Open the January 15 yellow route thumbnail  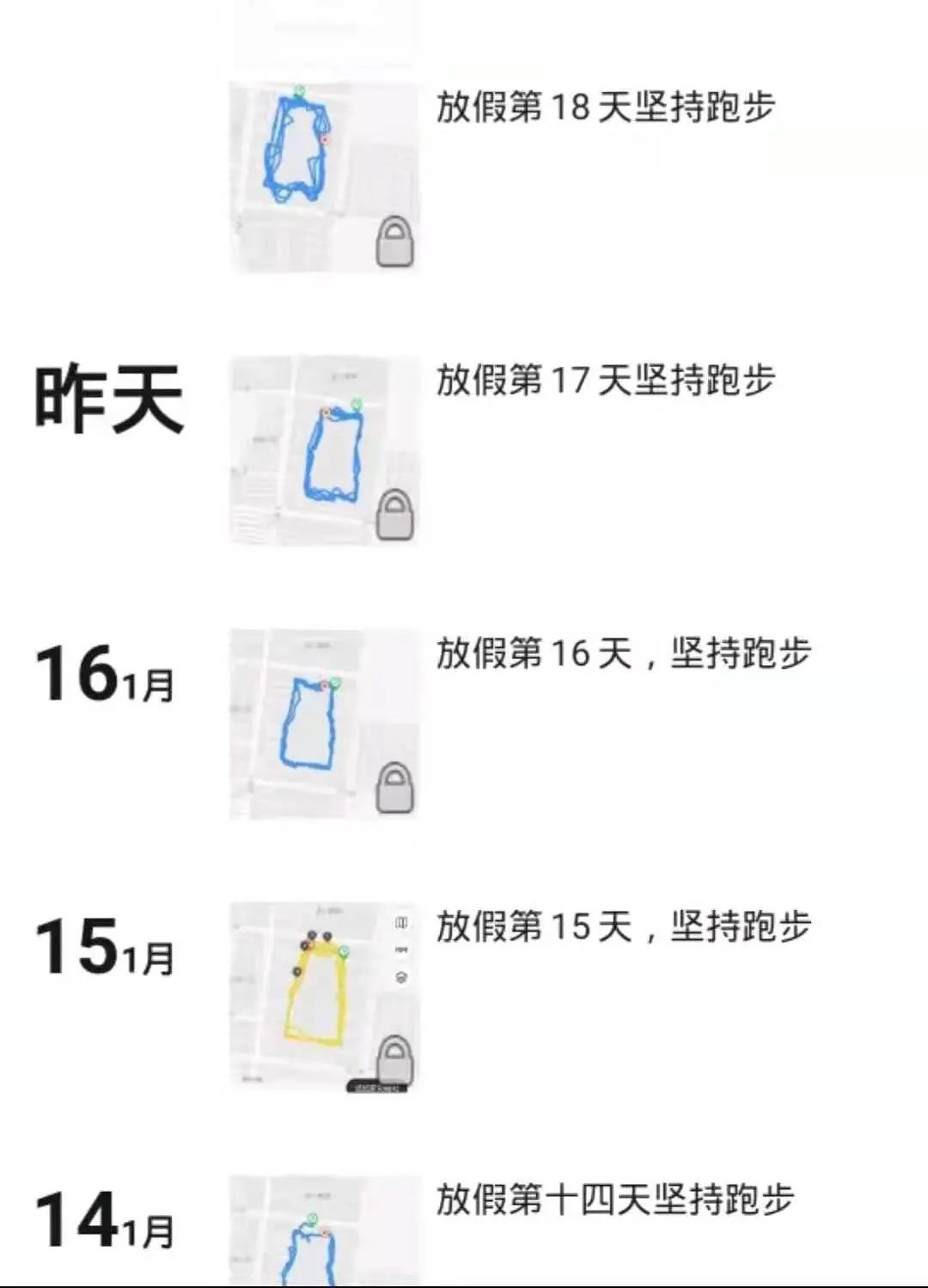[323, 997]
